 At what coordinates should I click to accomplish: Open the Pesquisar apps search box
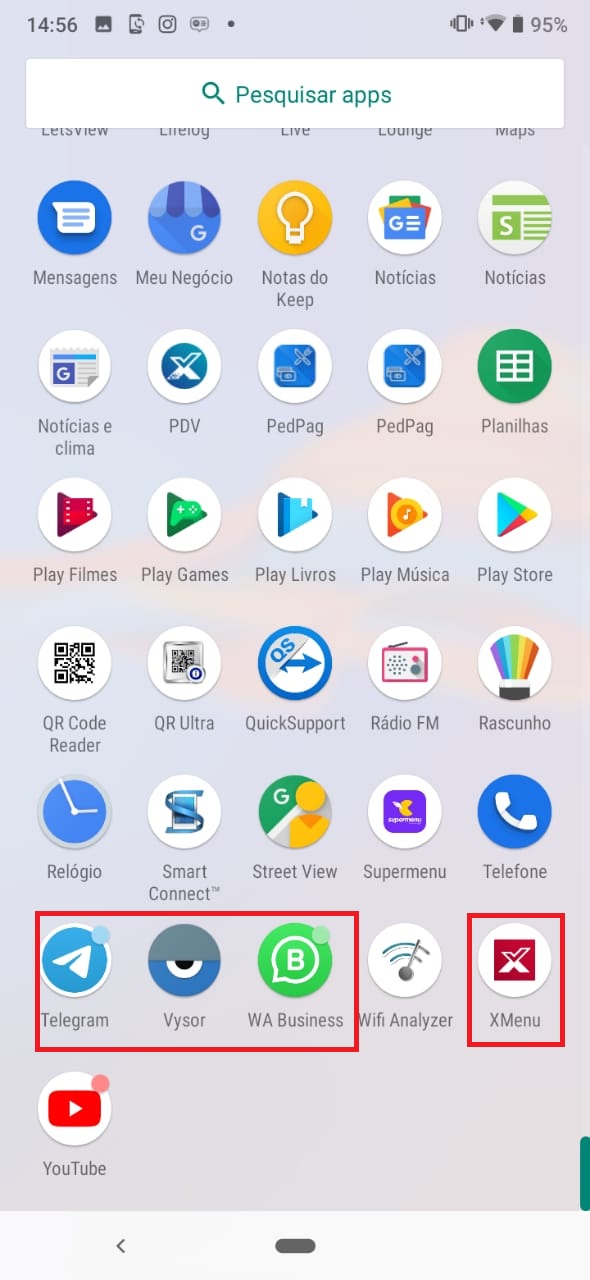pyautogui.click(x=295, y=94)
